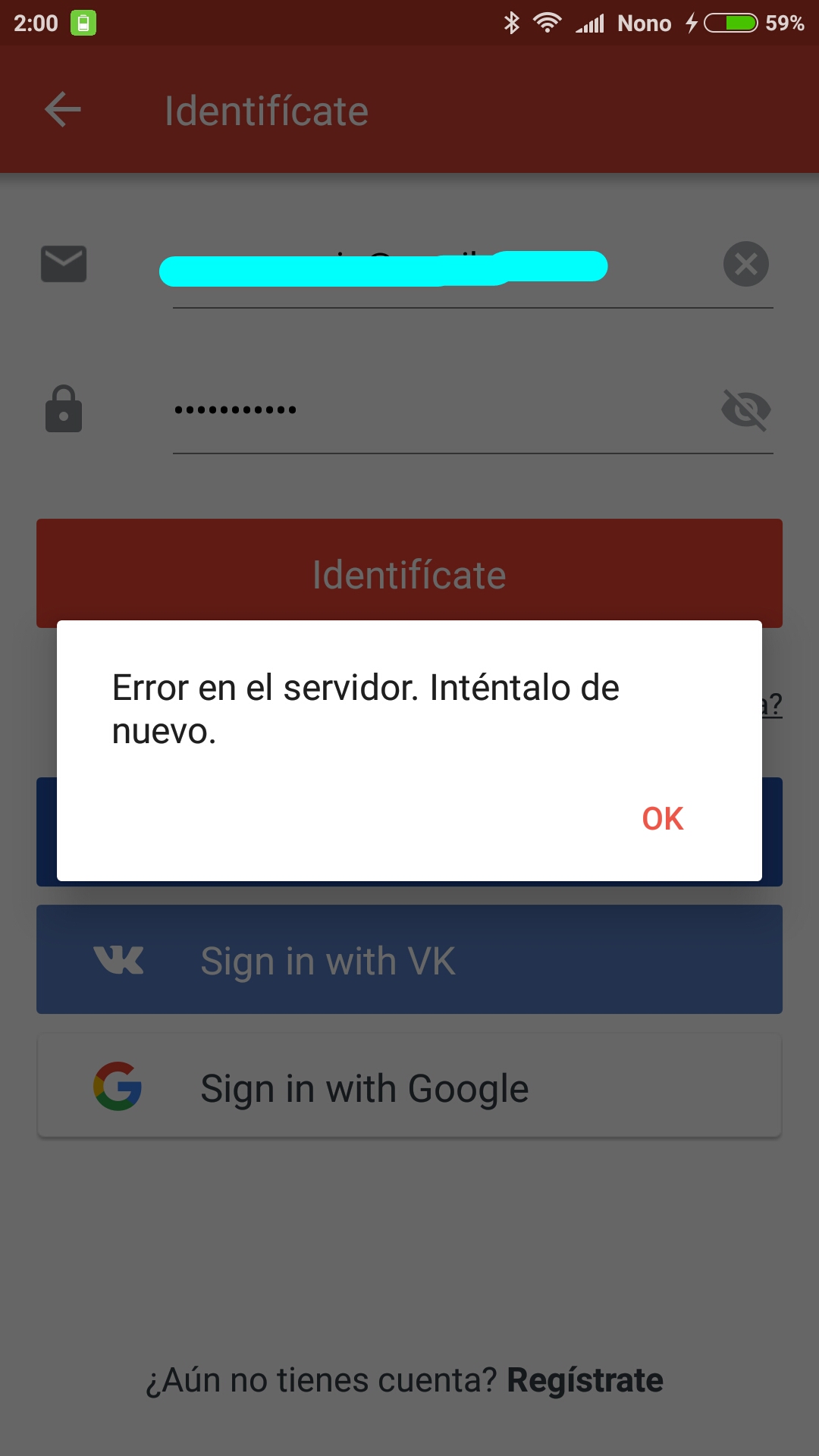Go back using the toolbar arrow

[63, 110]
